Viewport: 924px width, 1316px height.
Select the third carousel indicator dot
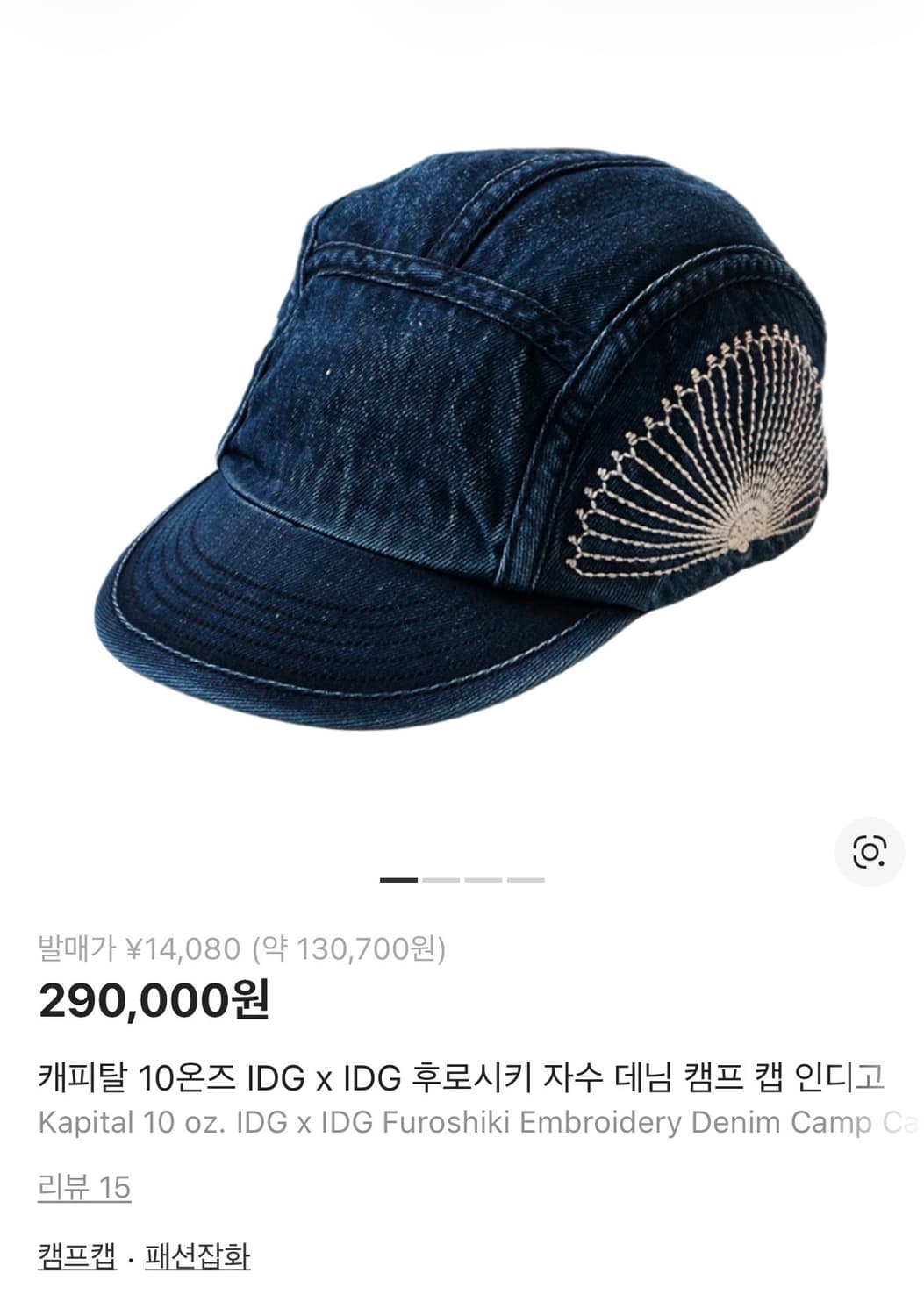coord(483,874)
